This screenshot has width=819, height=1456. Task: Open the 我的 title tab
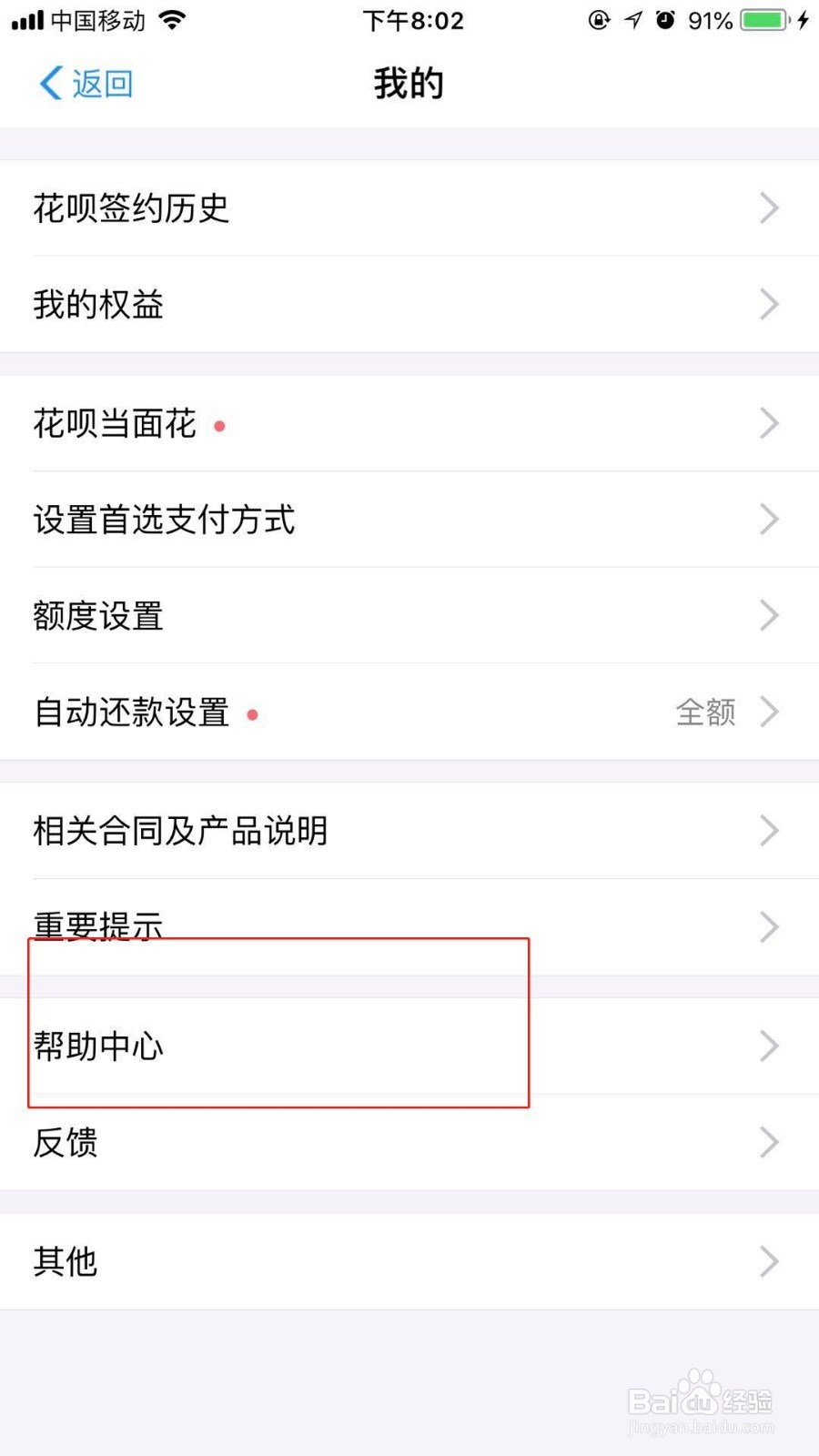pyautogui.click(x=408, y=82)
